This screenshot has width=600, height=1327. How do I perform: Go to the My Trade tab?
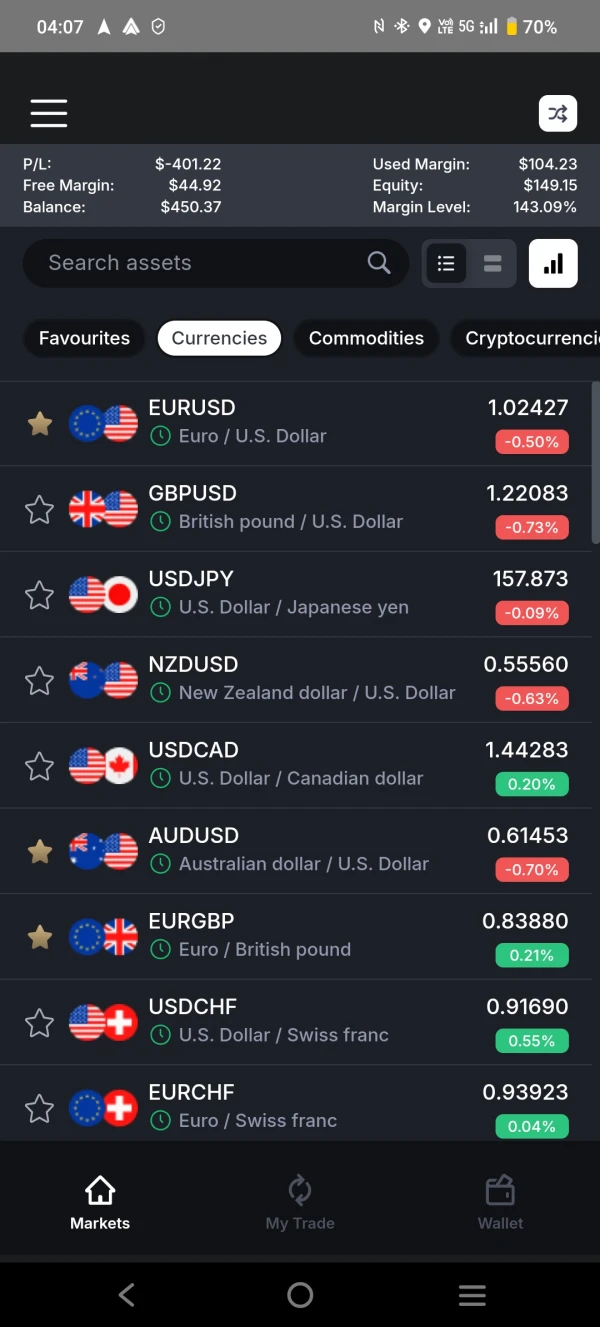[x=300, y=1203]
